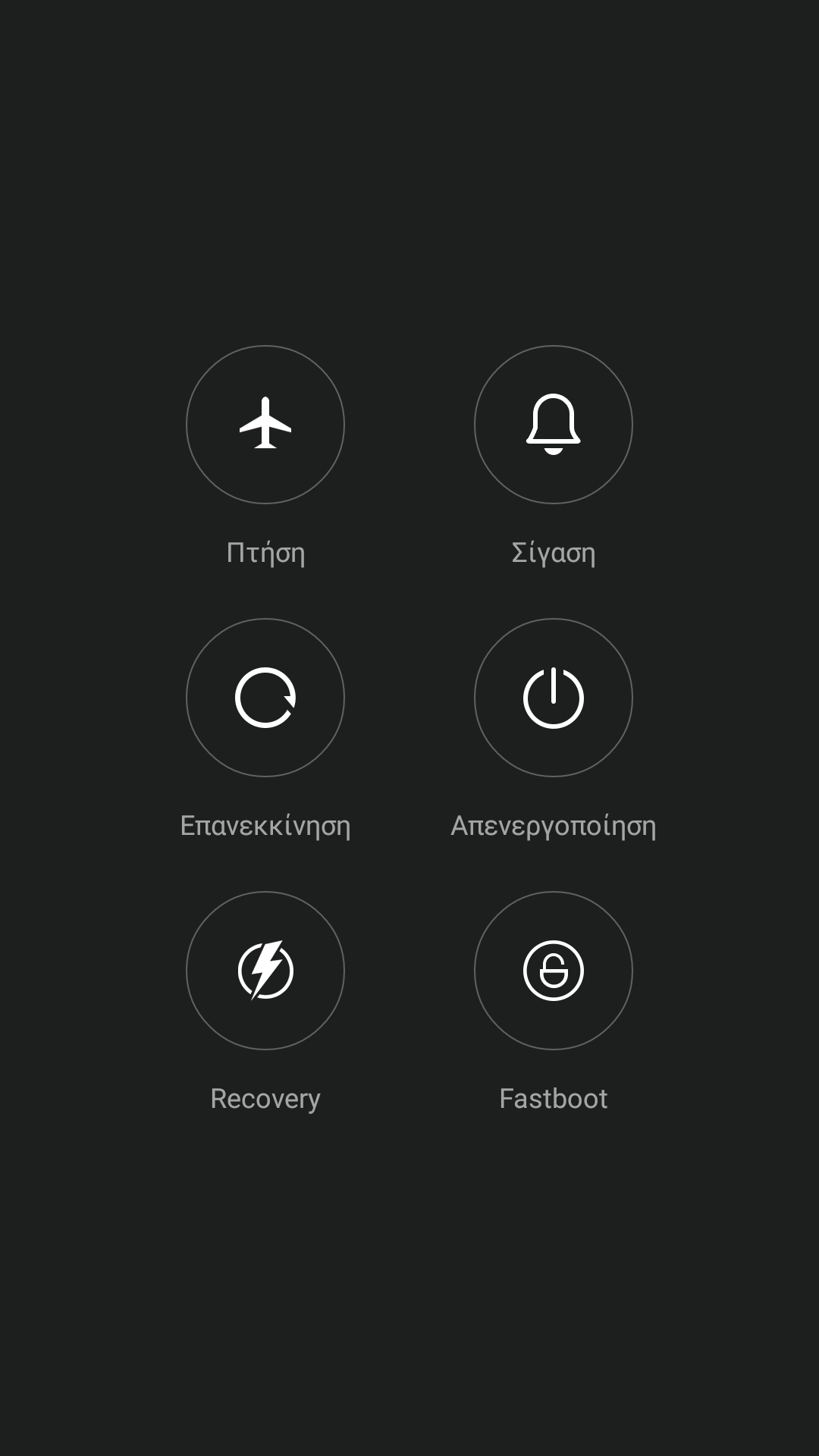Power off with Απενεργοποίηση
The image size is (819, 1456).
(x=554, y=698)
